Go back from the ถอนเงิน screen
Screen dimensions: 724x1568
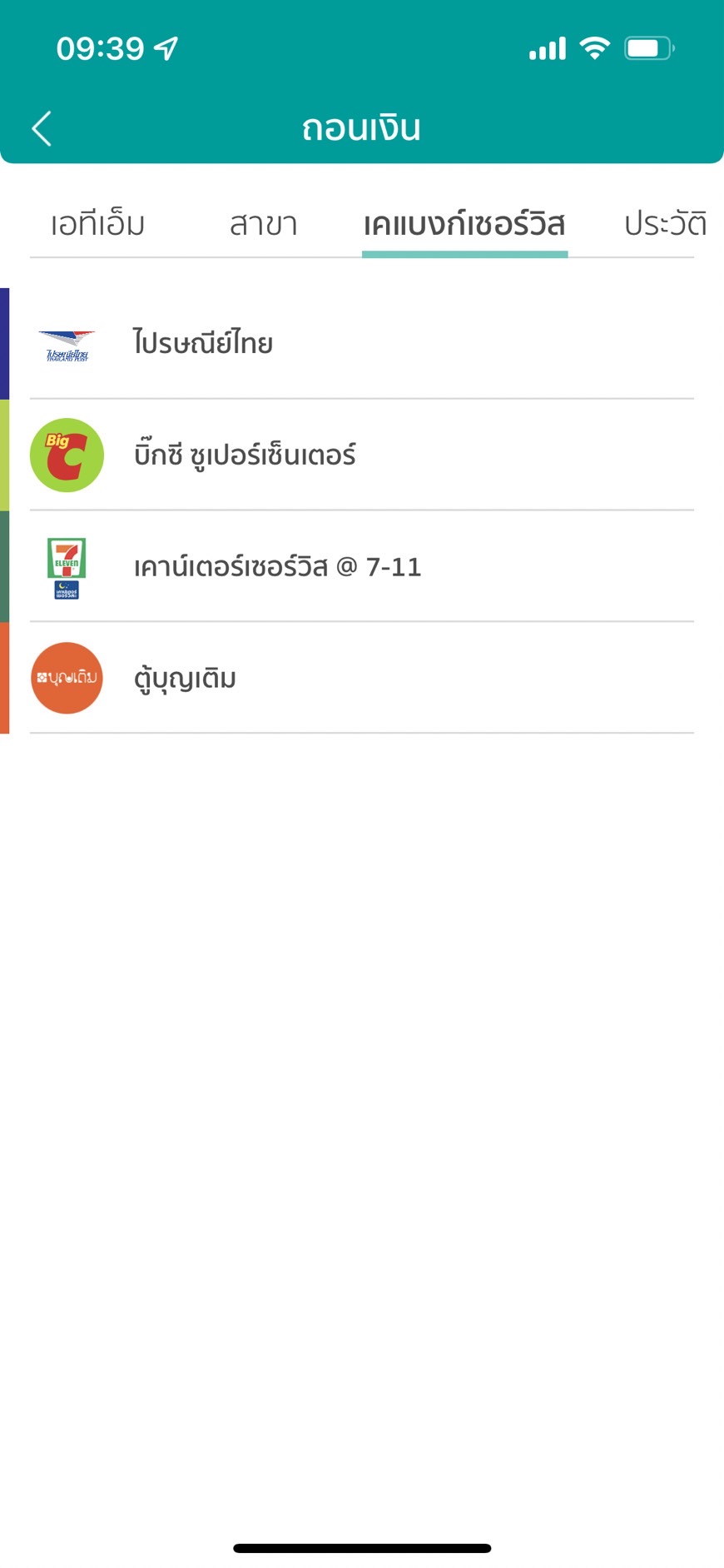(x=42, y=129)
